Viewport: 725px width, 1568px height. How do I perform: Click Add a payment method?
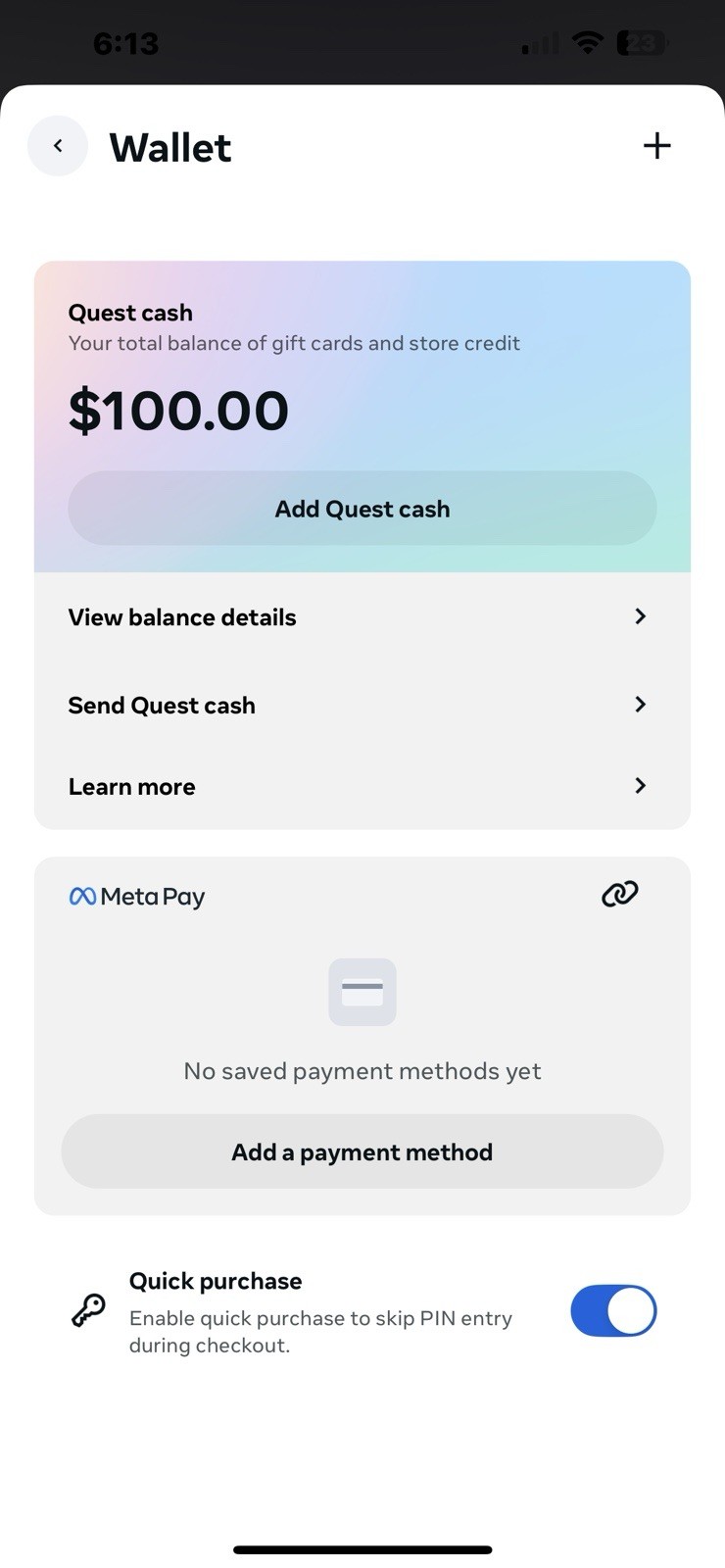tap(362, 1151)
